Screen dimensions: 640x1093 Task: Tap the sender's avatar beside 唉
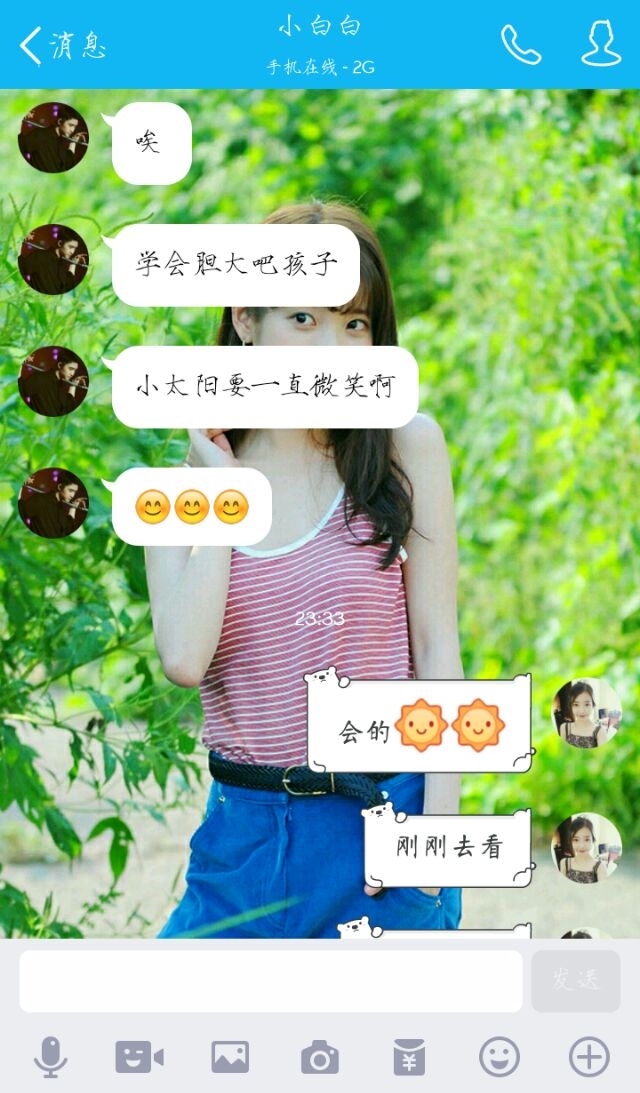pos(54,138)
